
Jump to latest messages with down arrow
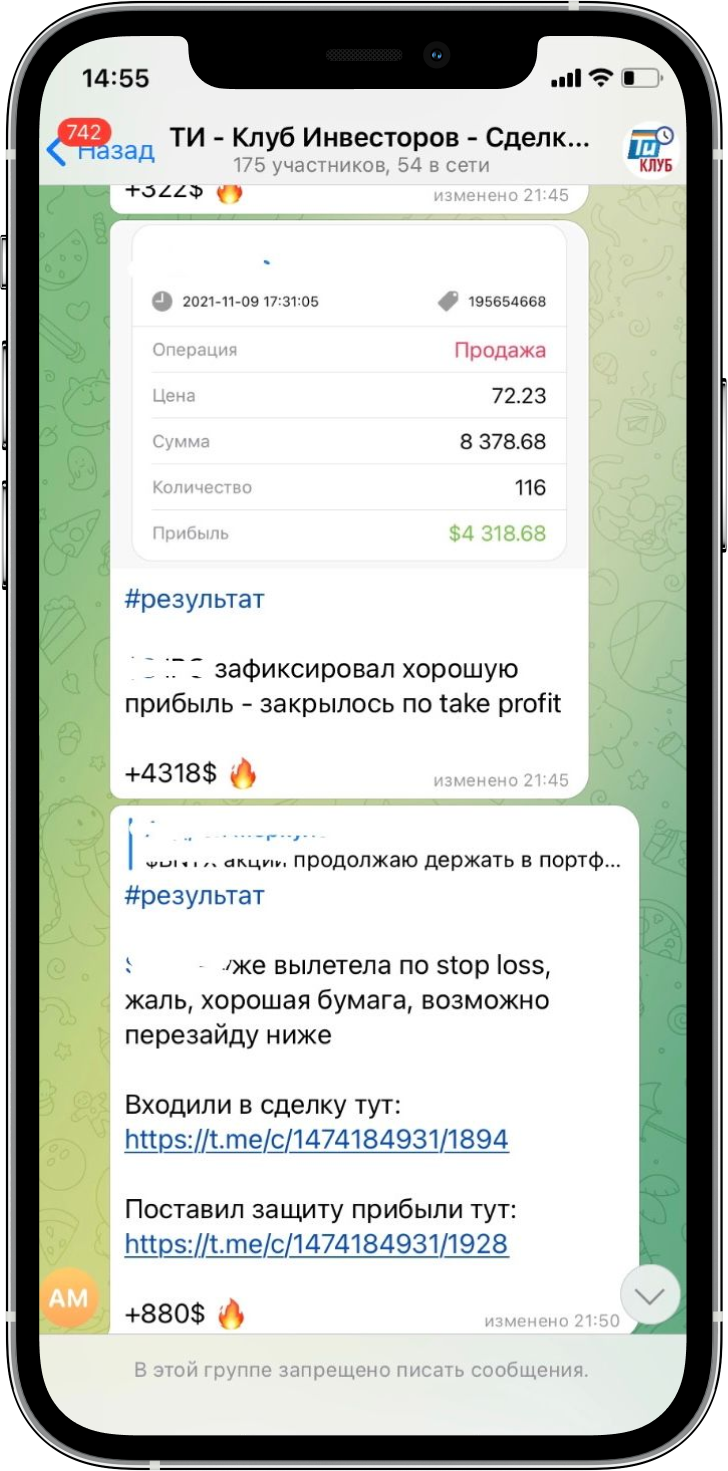pyautogui.click(x=650, y=1296)
